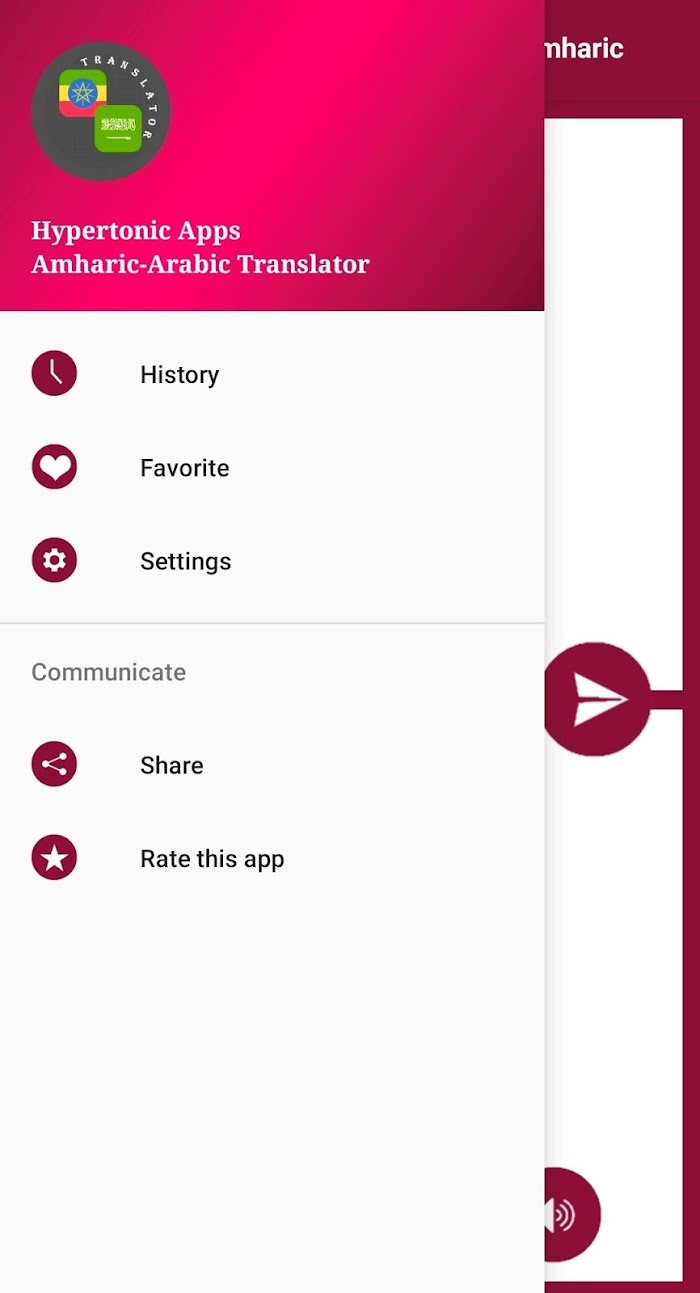Open the History menu item
The width and height of the screenshot is (700, 1293).
(x=179, y=375)
